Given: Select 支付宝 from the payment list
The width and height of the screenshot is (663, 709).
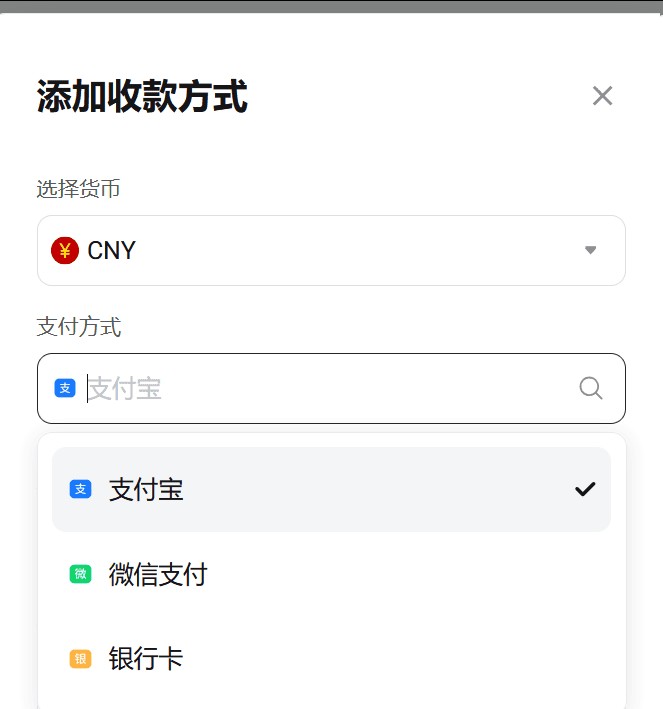Looking at the screenshot, I should pyautogui.click(x=331, y=489).
